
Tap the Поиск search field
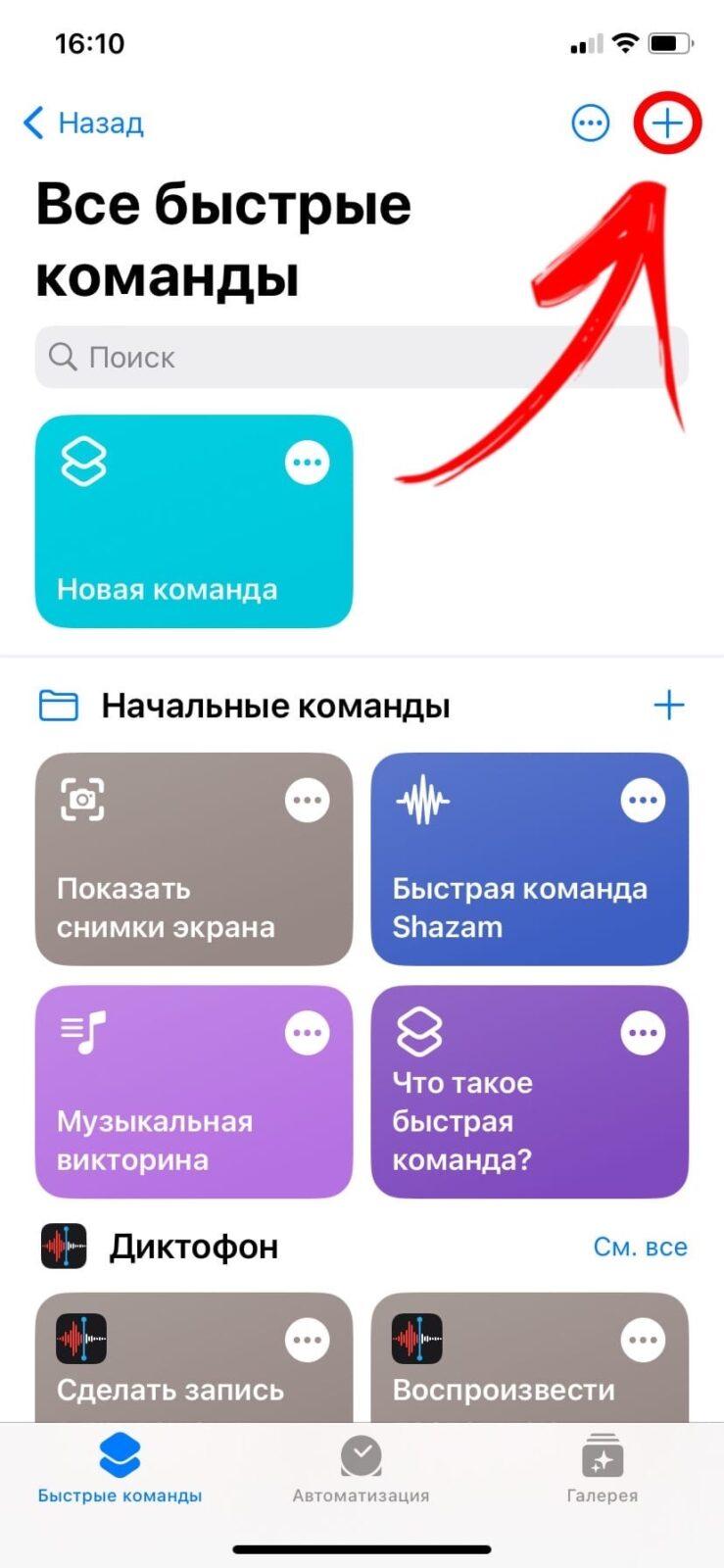click(362, 357)
